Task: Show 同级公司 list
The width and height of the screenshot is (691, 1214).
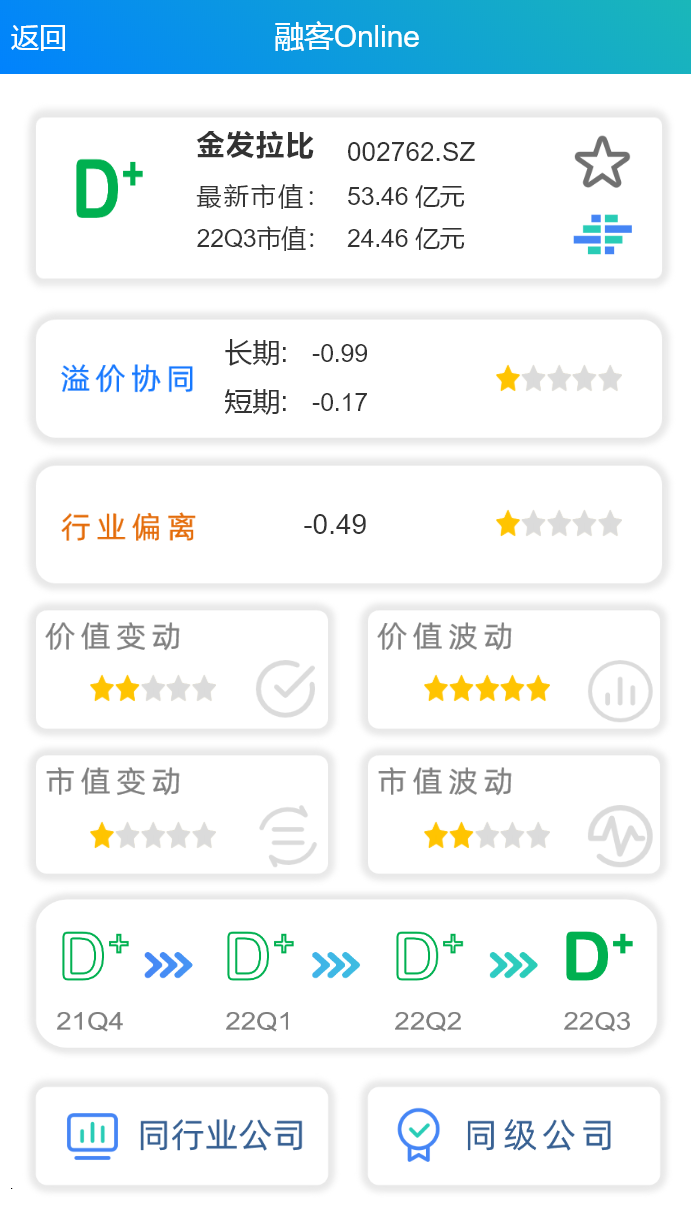Action: (513, 1136)
